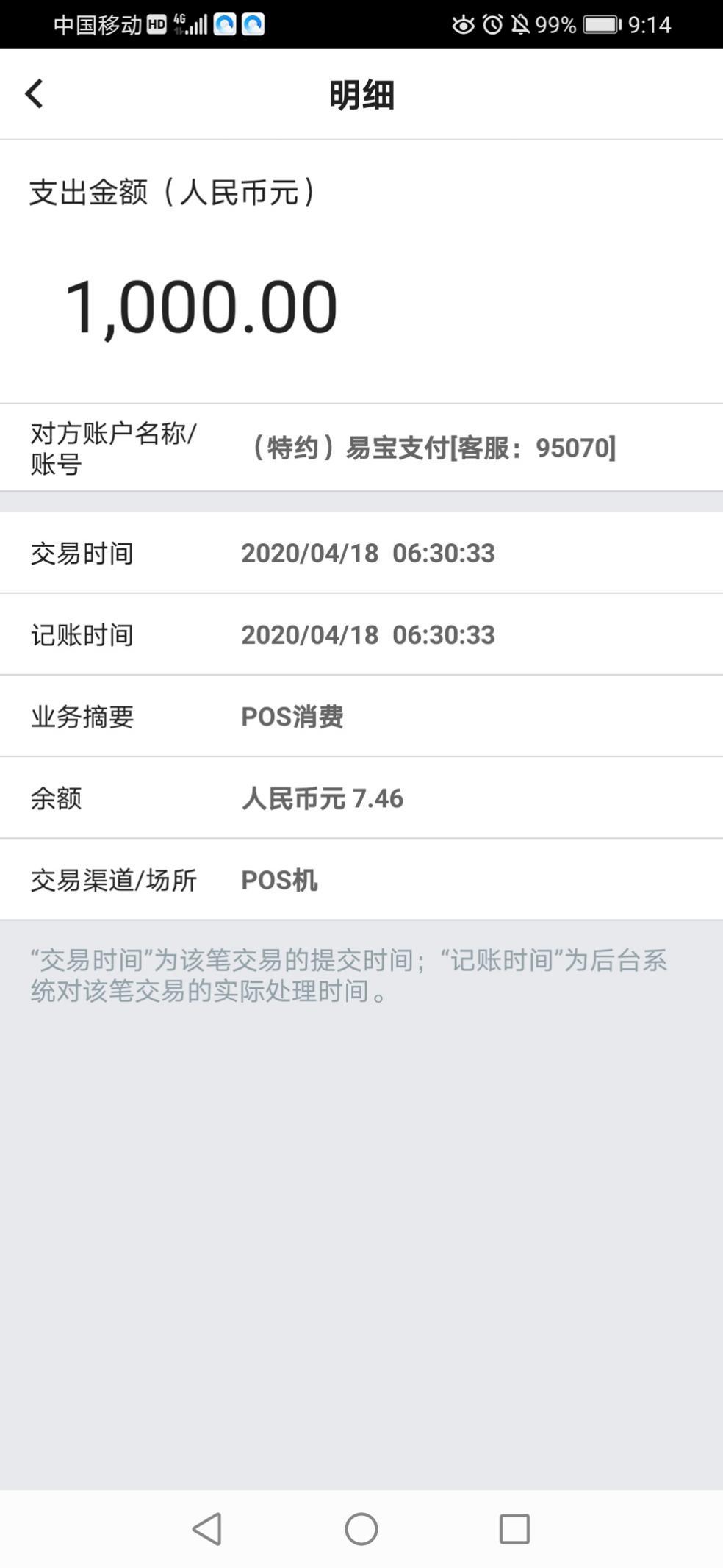
Task: Tap the eye comfort mode icon
Action: click(x=463, y=23)
